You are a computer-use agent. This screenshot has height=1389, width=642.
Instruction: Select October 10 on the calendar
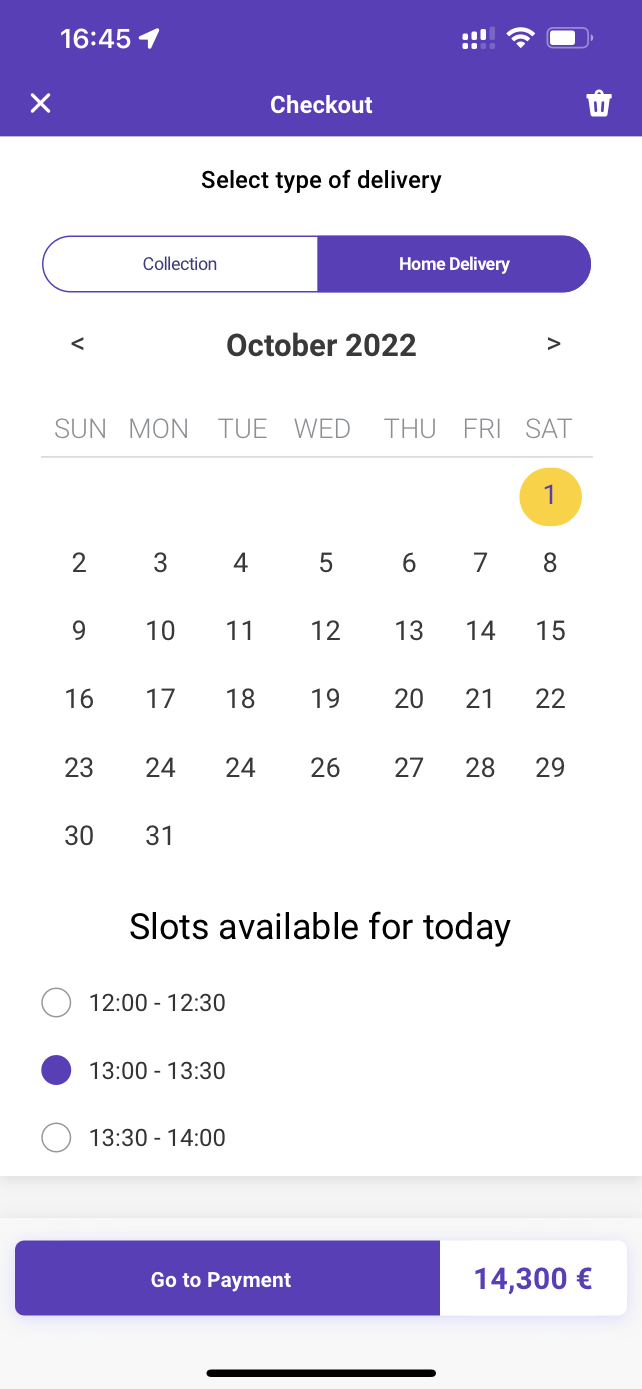[160, 631]
